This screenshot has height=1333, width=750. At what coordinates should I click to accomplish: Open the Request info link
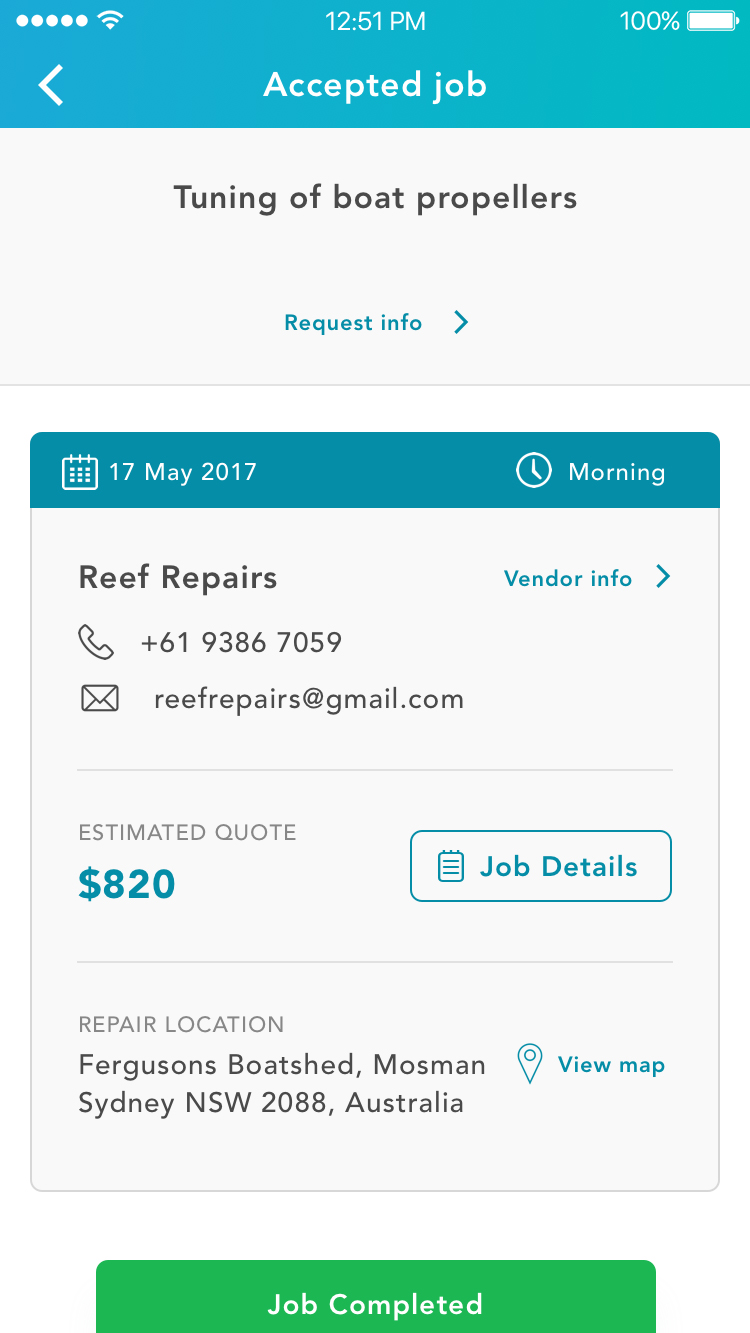375,323
